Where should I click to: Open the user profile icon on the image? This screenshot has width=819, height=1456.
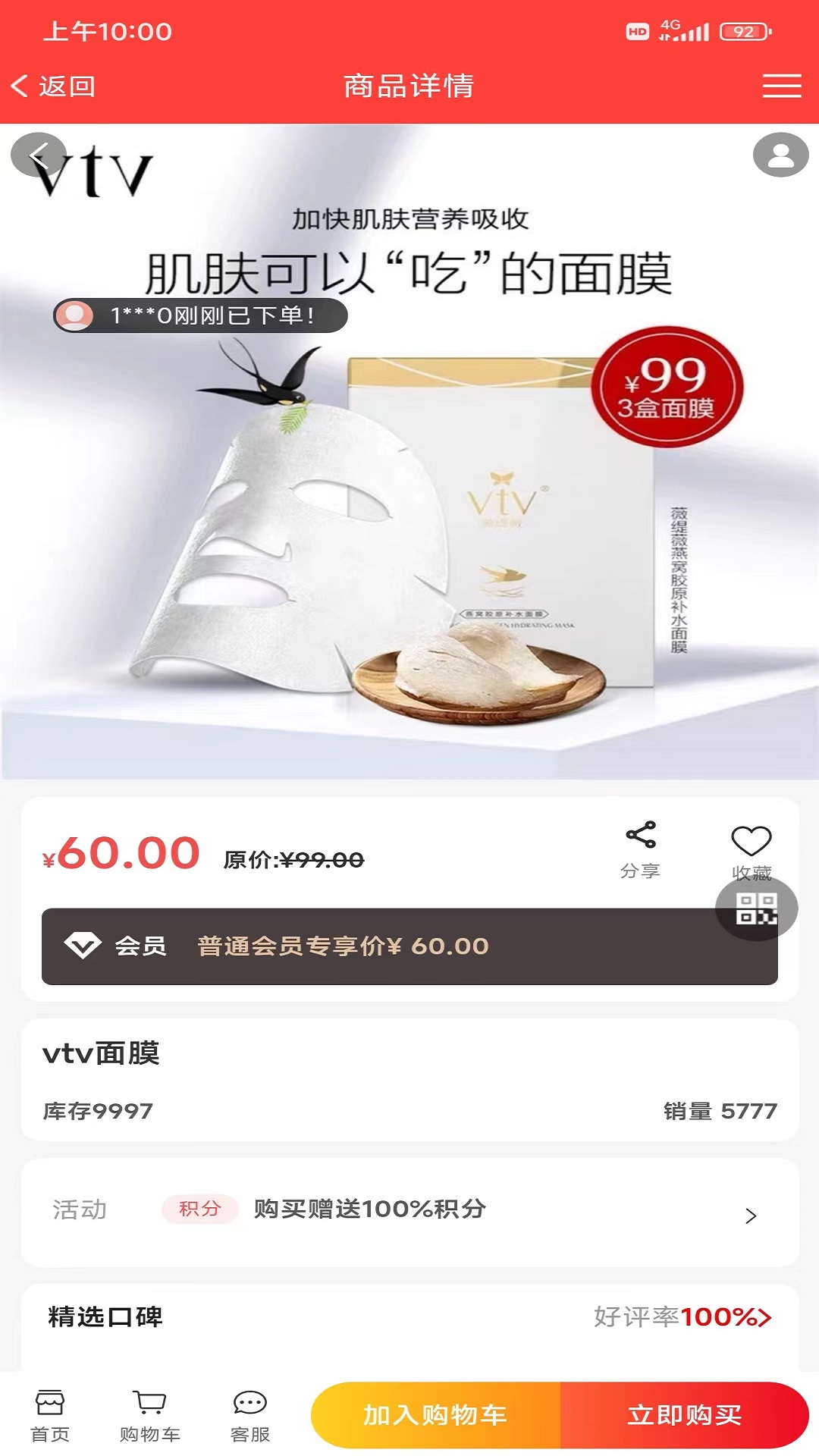coord(780,155)
